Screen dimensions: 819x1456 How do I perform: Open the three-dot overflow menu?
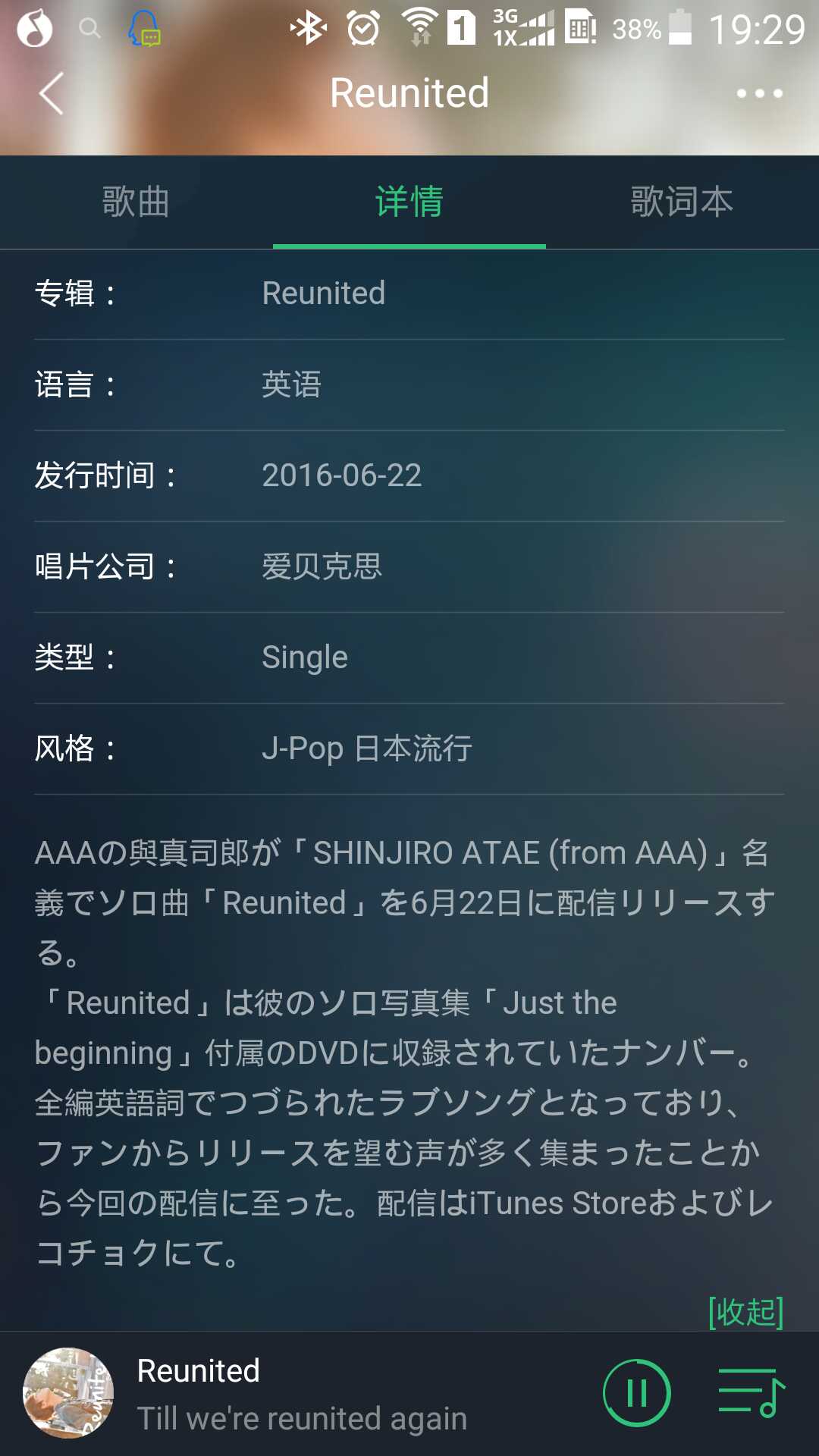click(x=759, y=94)
